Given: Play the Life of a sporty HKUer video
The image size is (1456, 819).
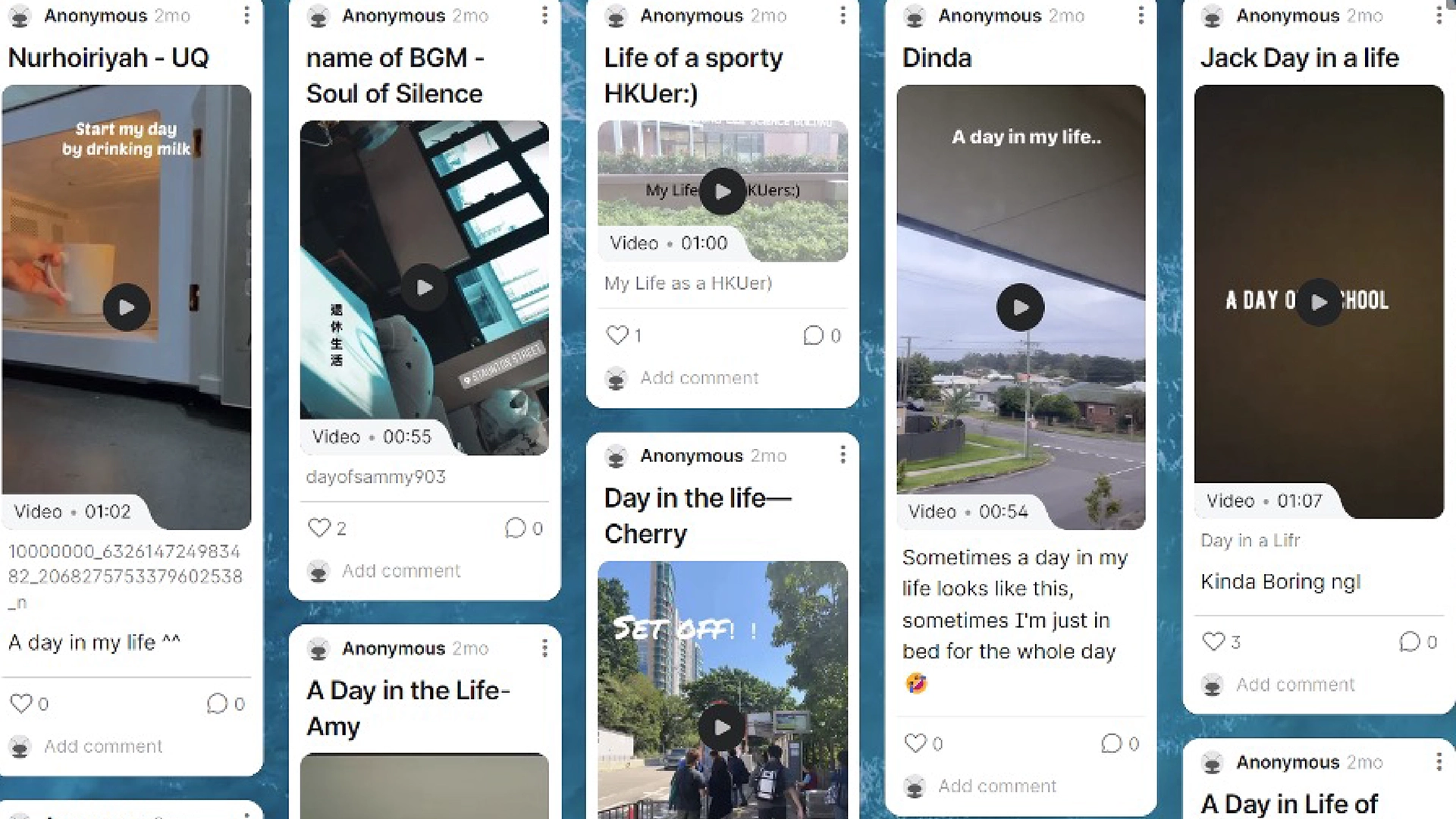Looking at the screenshot, I should [x=722, y=191].
